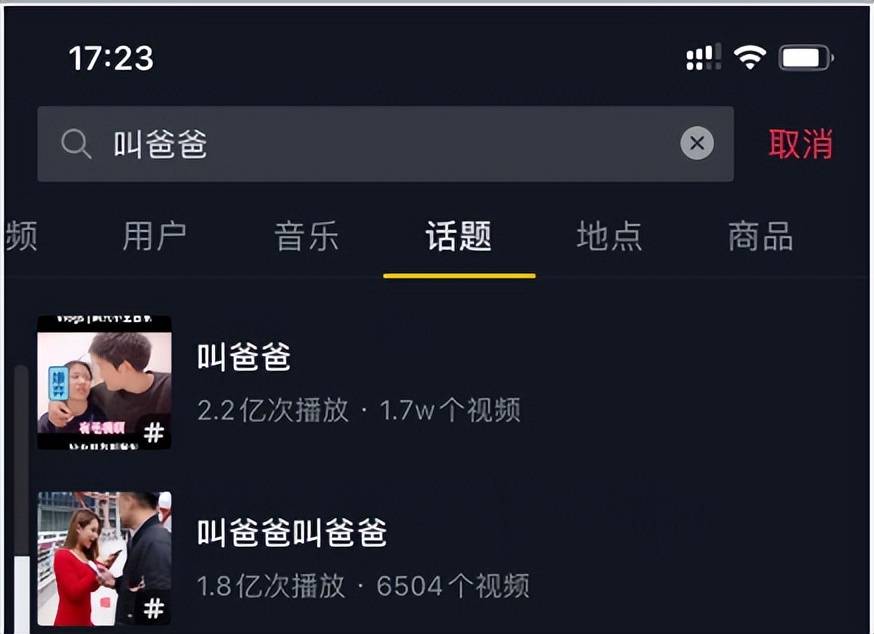874x634 pixels.
Task: Select the 话题 tab
Action: tap(458, 237)
